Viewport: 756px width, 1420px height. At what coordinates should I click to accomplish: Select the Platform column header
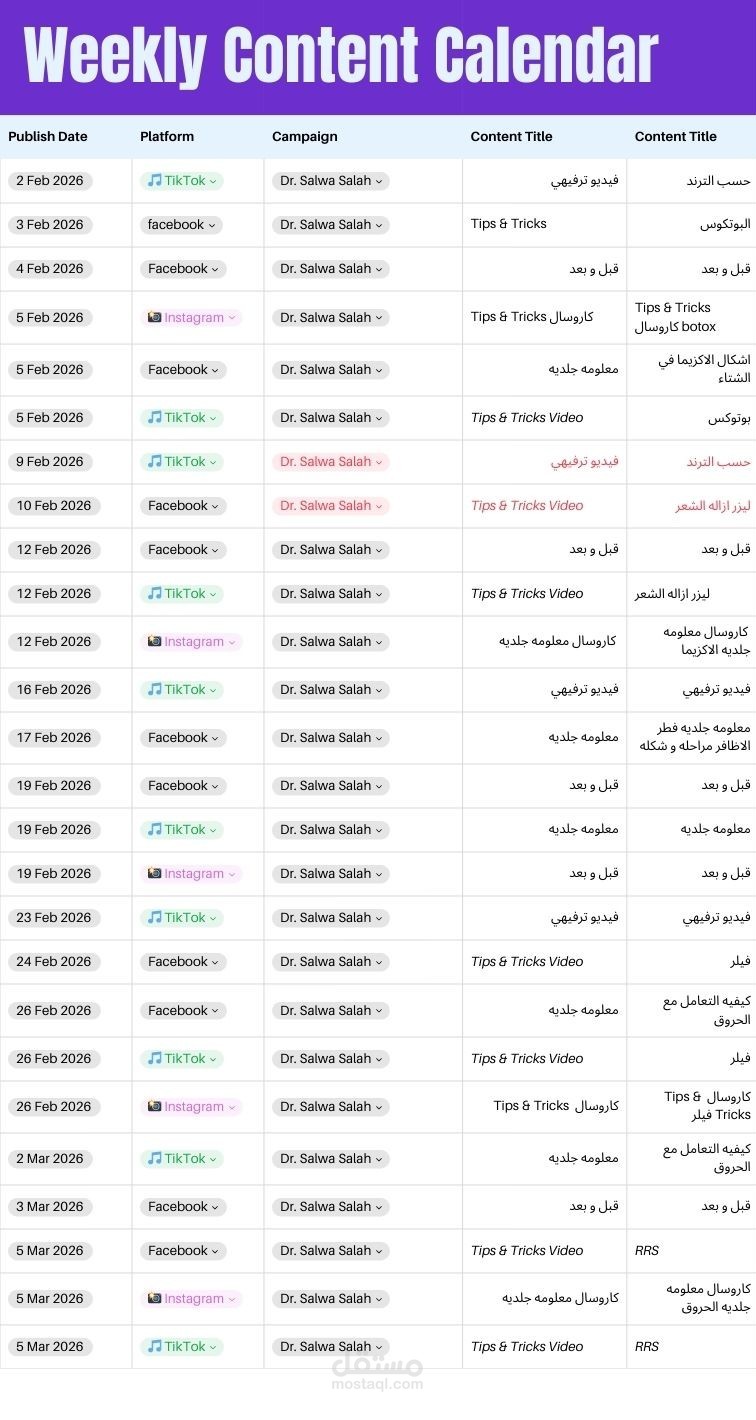(166, 136)
